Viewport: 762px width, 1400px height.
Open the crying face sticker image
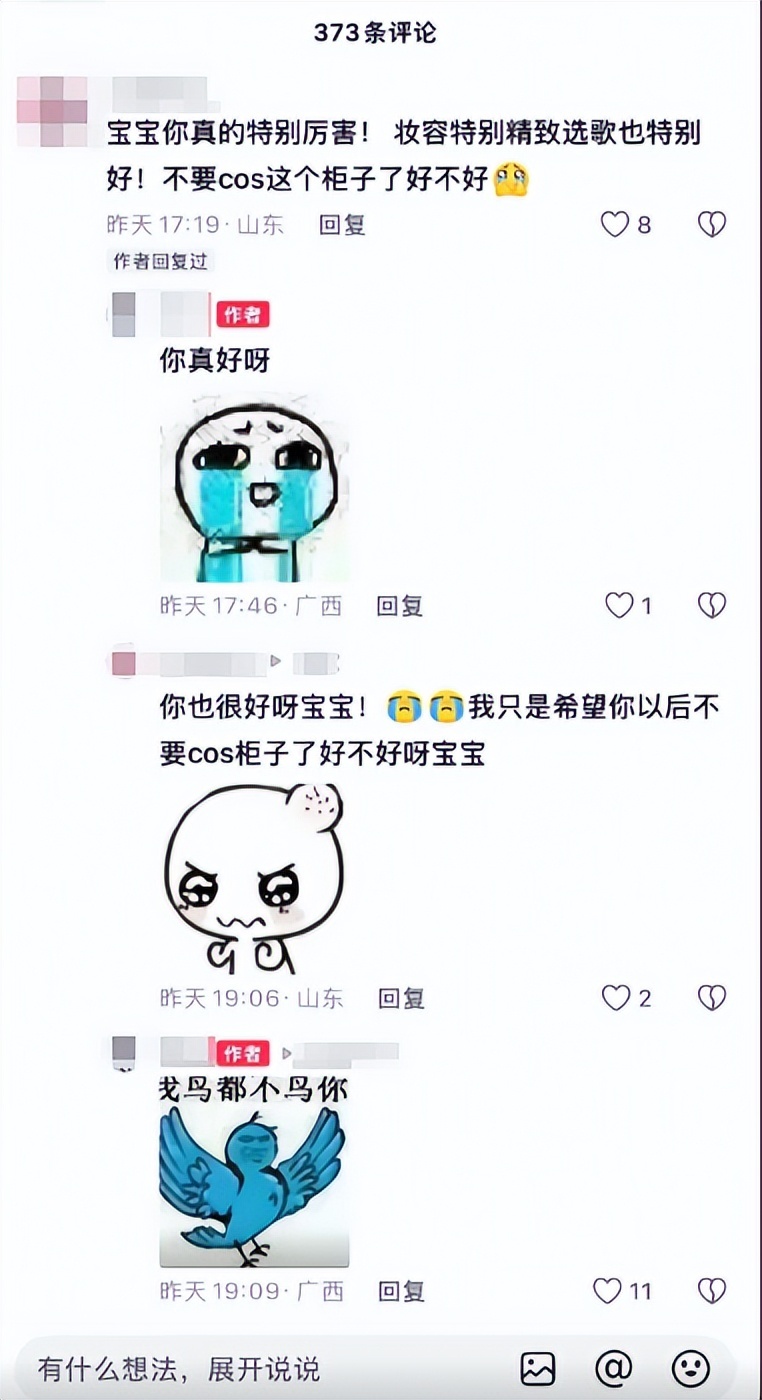(254, 487)
